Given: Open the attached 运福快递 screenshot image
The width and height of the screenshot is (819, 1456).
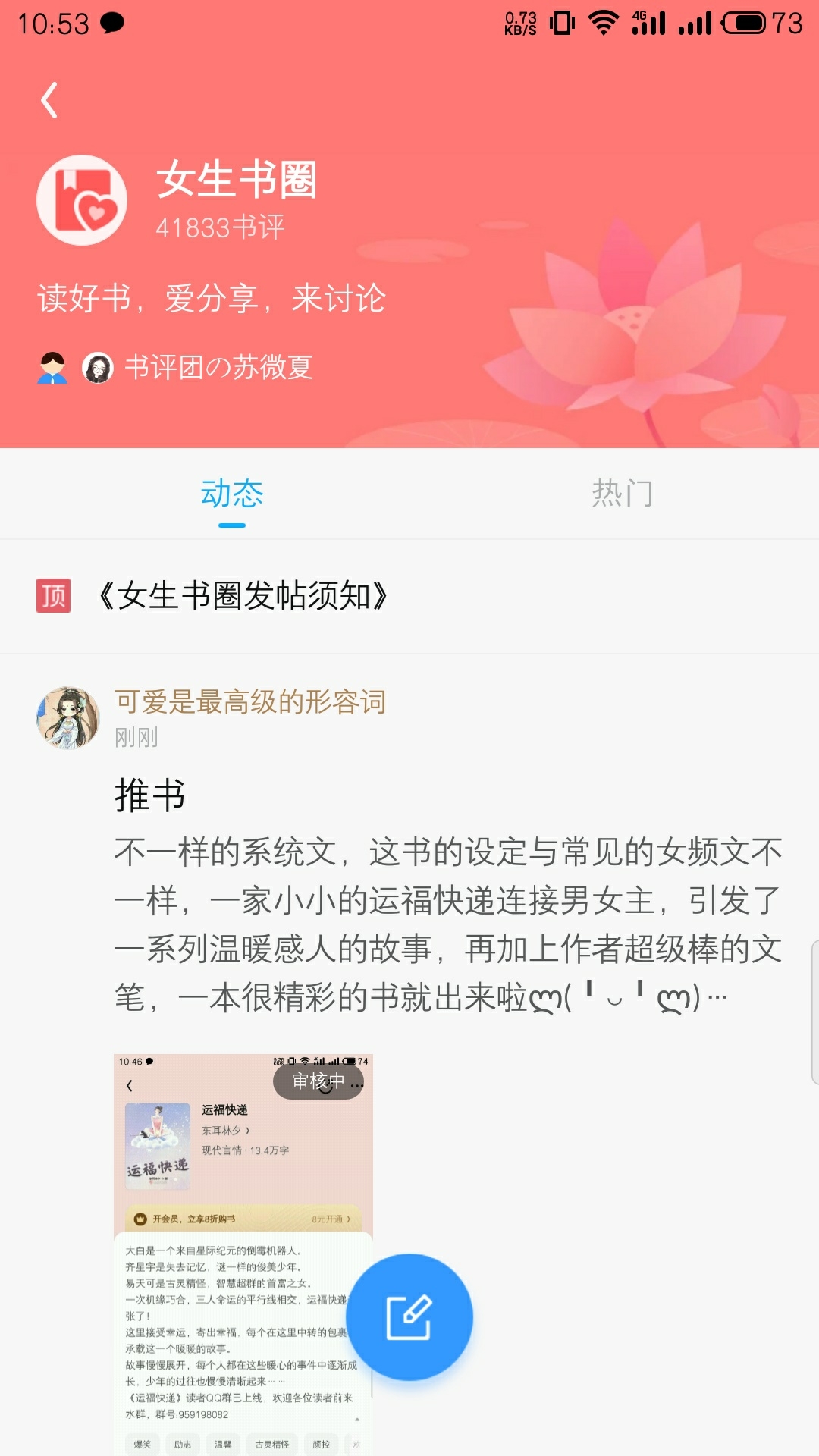Looking at the screenshot, I should (243, 1255).
